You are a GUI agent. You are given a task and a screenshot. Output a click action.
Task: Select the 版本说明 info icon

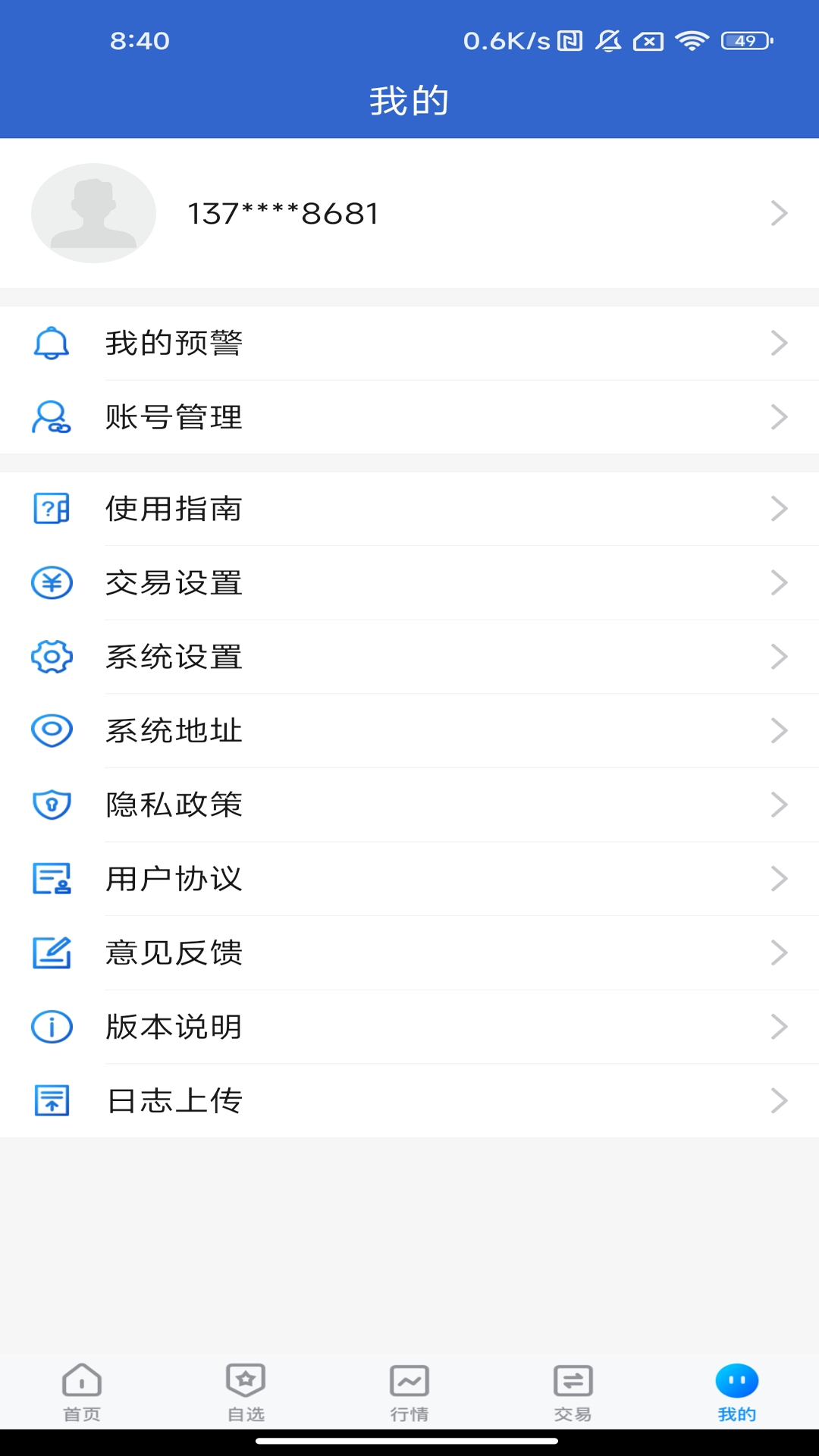click(x=50, y=1027)
